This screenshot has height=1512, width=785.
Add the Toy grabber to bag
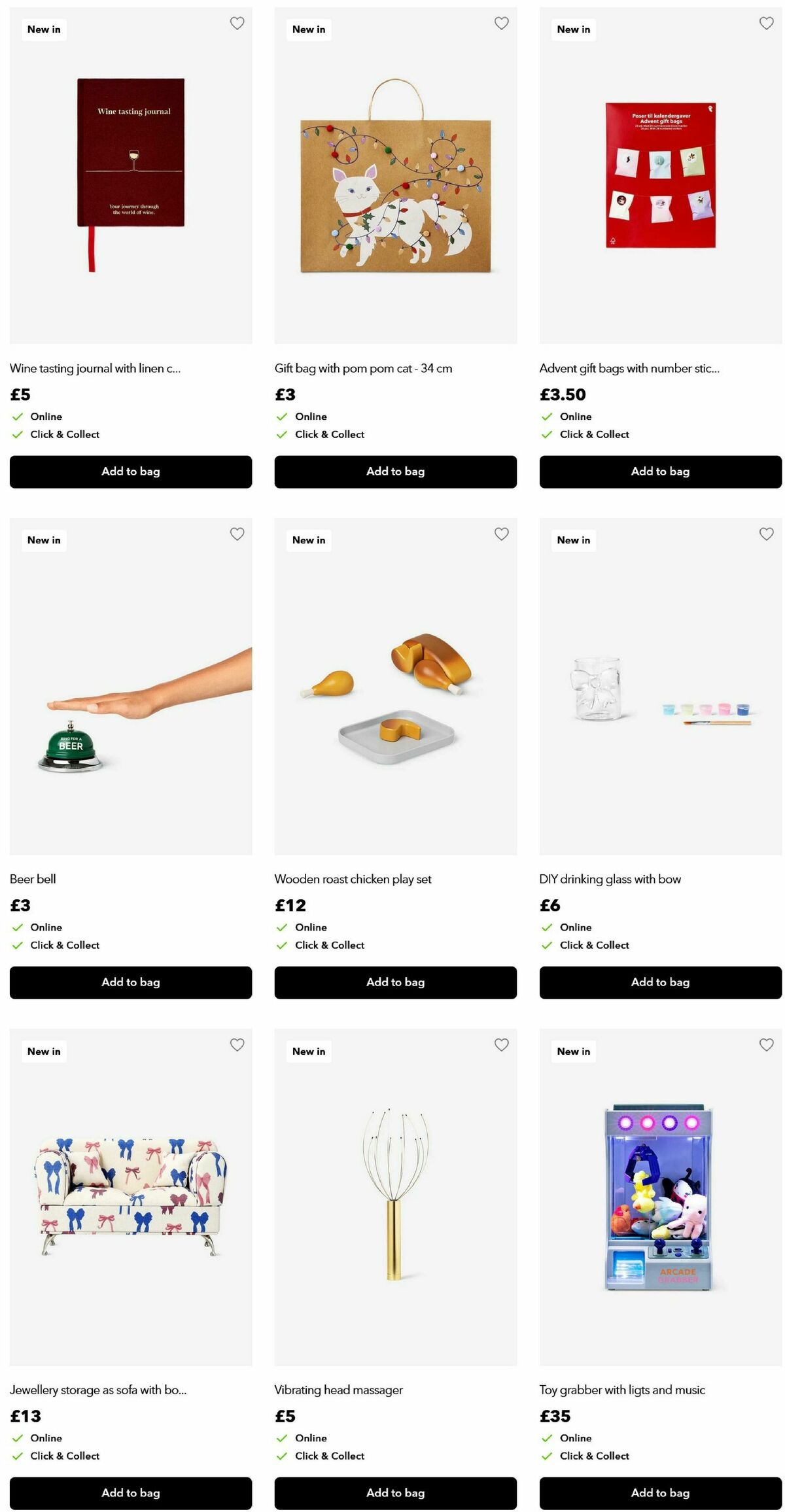(x=660, y=1493)
